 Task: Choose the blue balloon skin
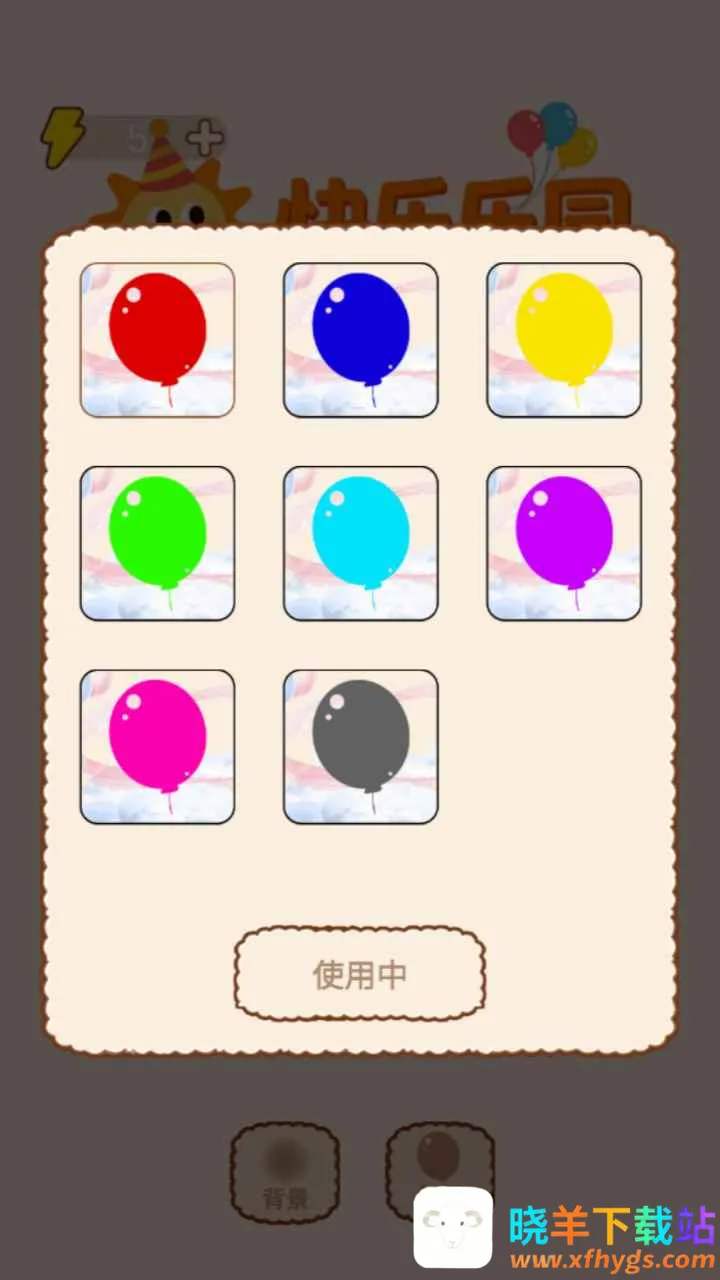[360, 339]
